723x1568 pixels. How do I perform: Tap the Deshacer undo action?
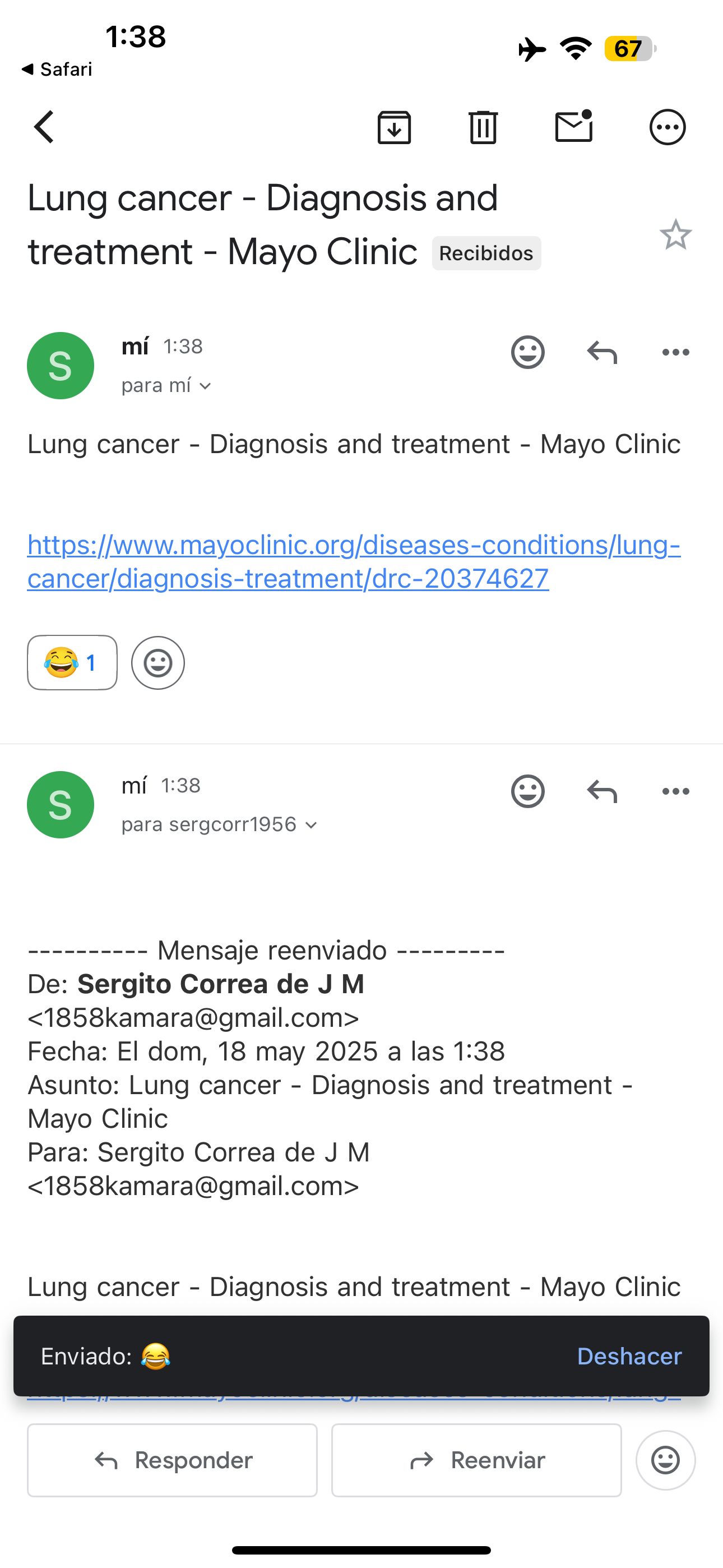point(629,1356)
